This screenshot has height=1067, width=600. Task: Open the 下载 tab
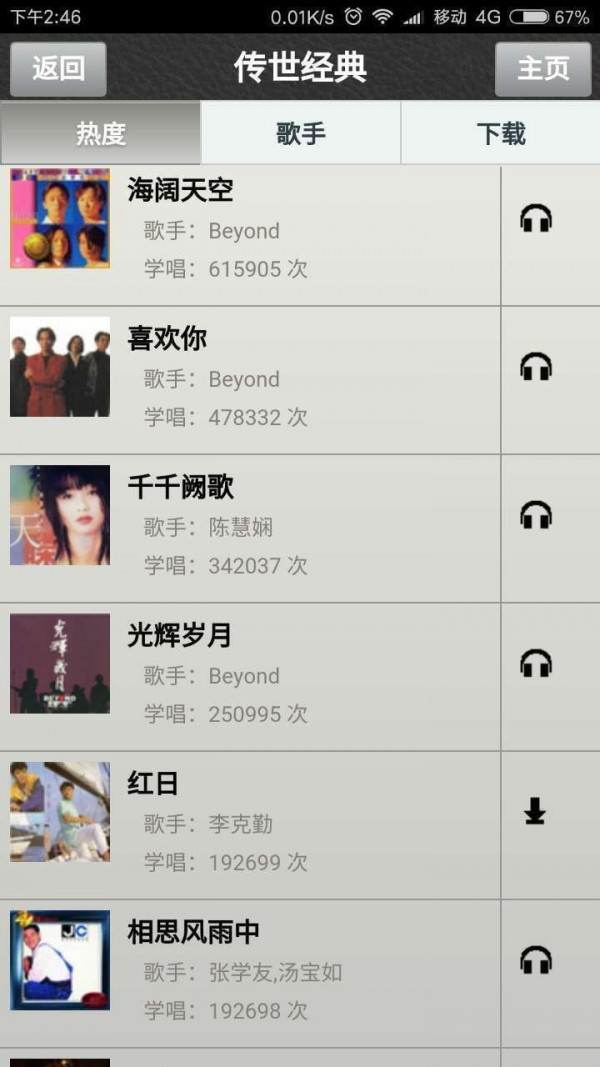[x=501, y=134]
